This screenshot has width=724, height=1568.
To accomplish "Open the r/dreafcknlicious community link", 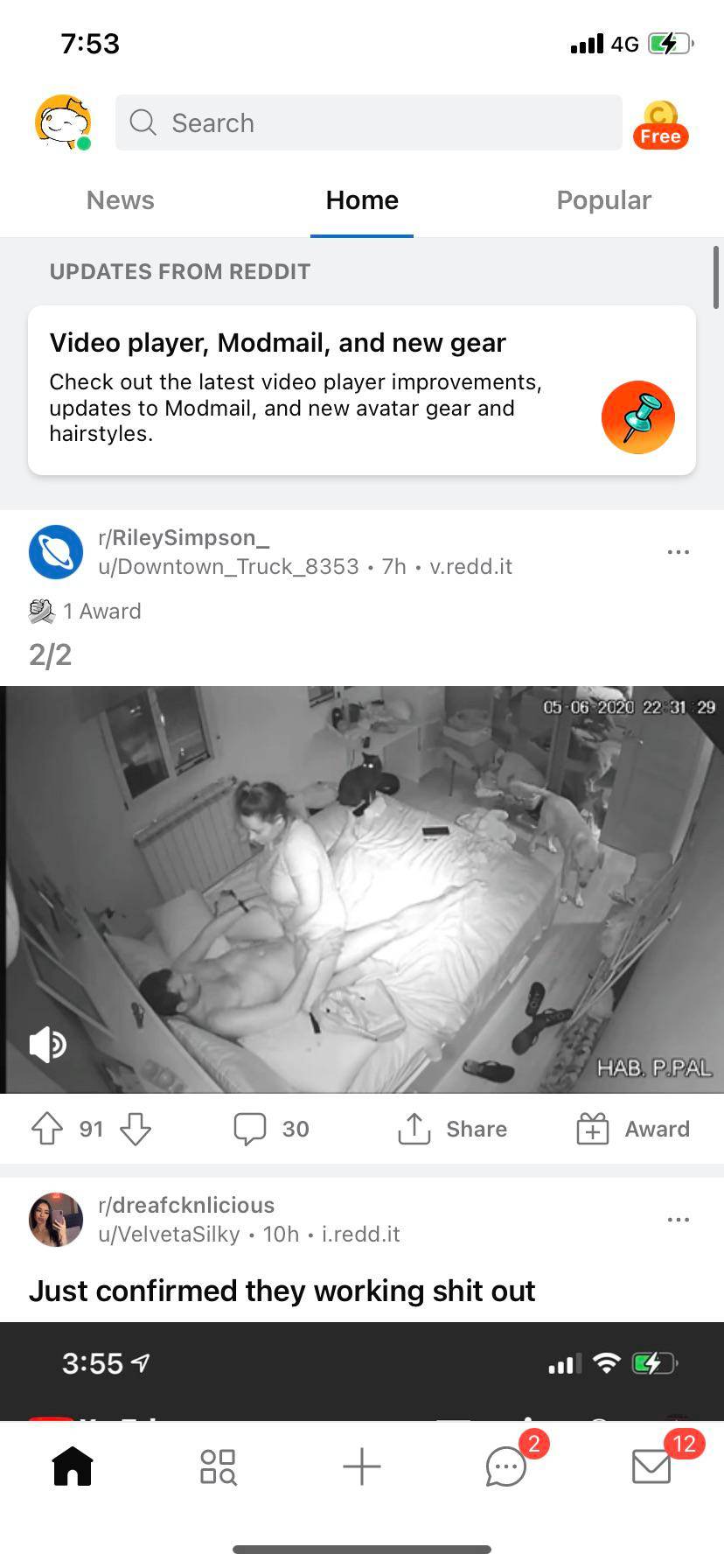I will 186,1205.
